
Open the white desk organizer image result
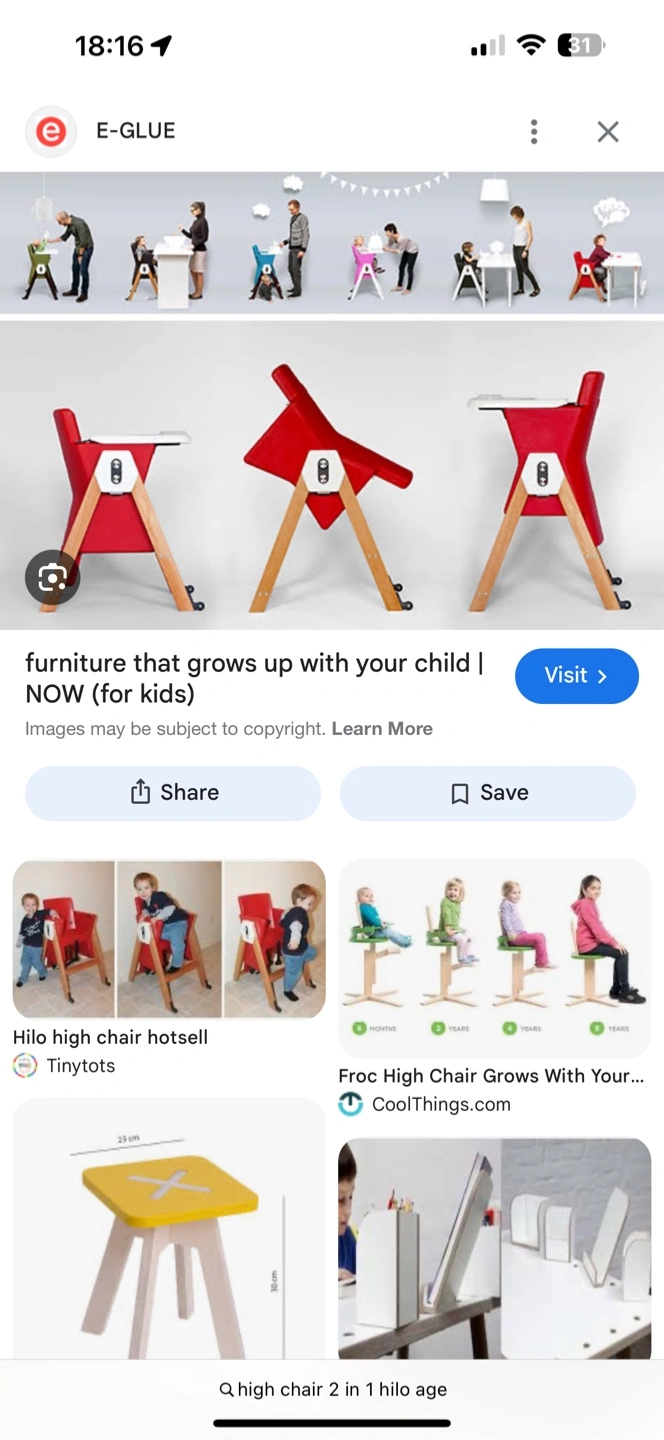495,1248
